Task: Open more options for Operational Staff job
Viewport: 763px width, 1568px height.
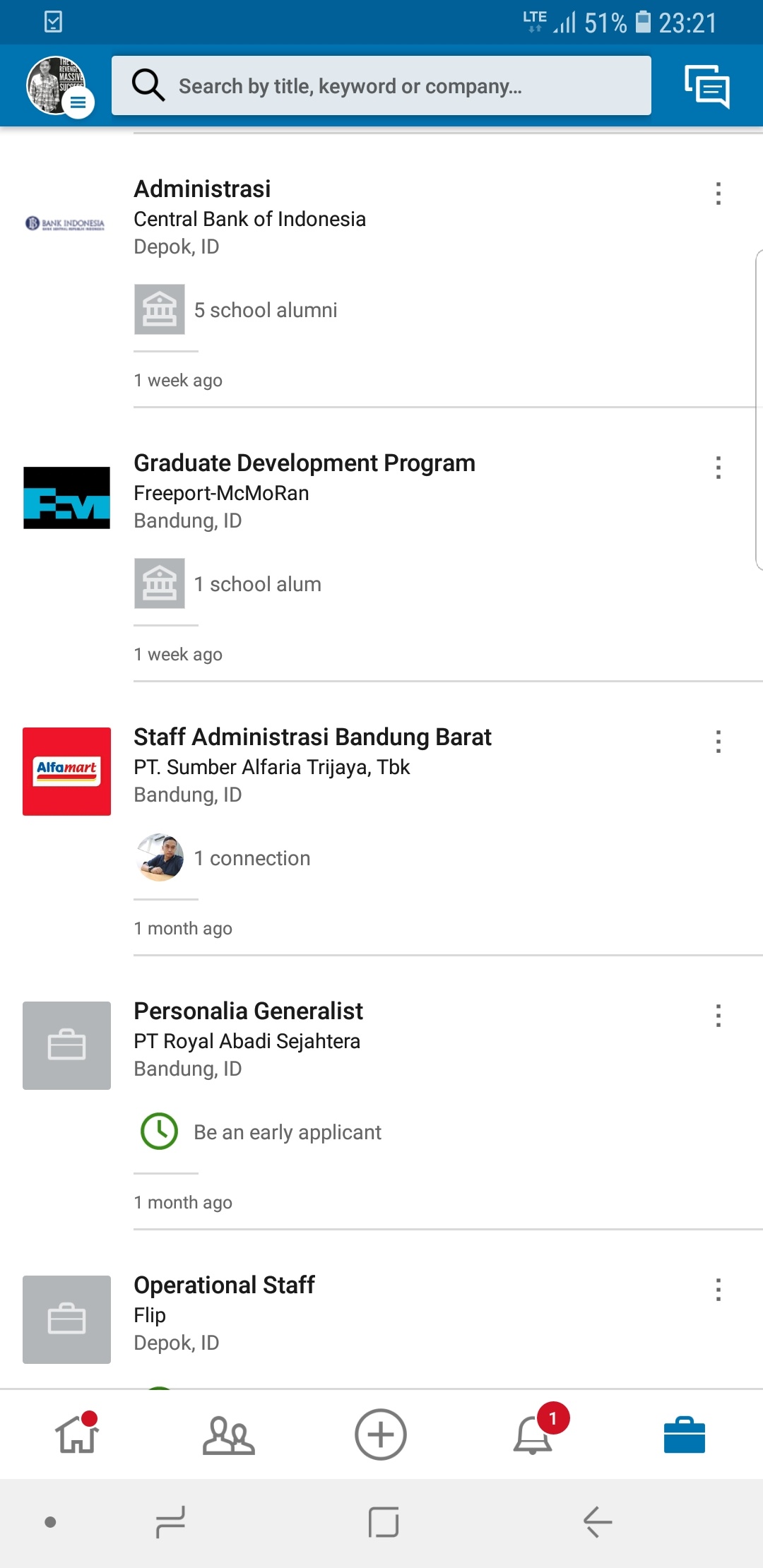Action: pyautogui.click(x=718, y=1290)
